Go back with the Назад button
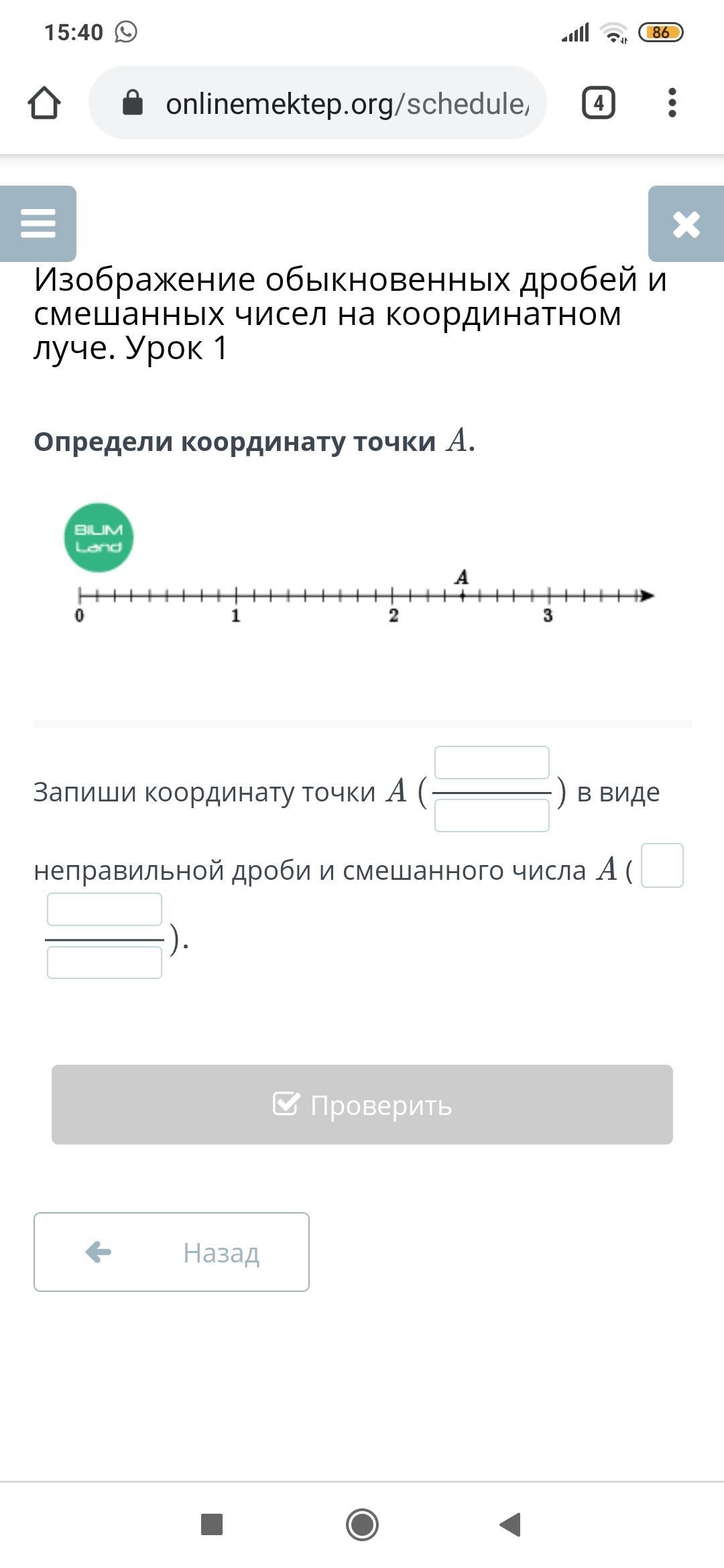Image resolution: width=724 pixels, height=1568 pixels. (x=172, y=1252)
